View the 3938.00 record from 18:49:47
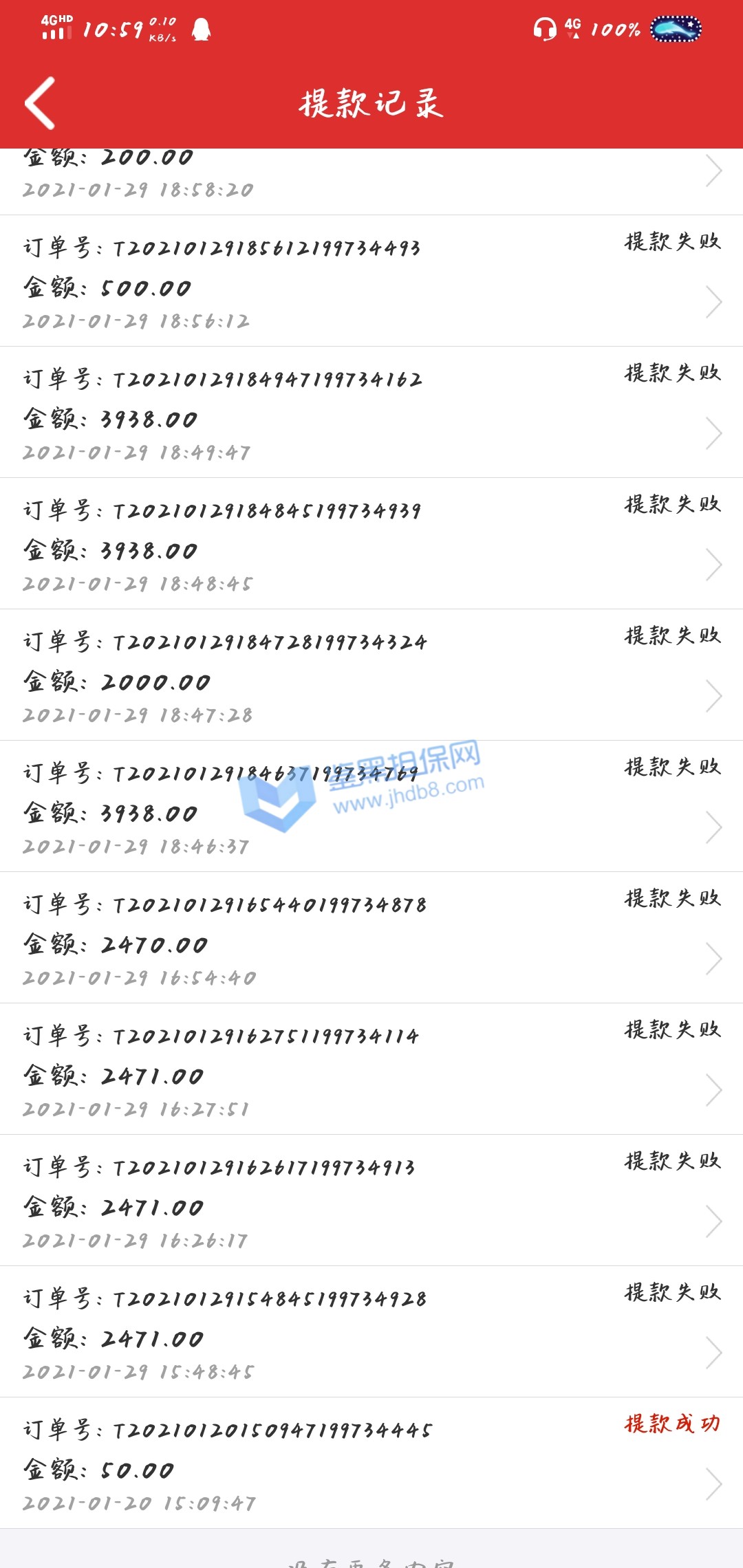743x1568 pixels. (x=371, y=413)
